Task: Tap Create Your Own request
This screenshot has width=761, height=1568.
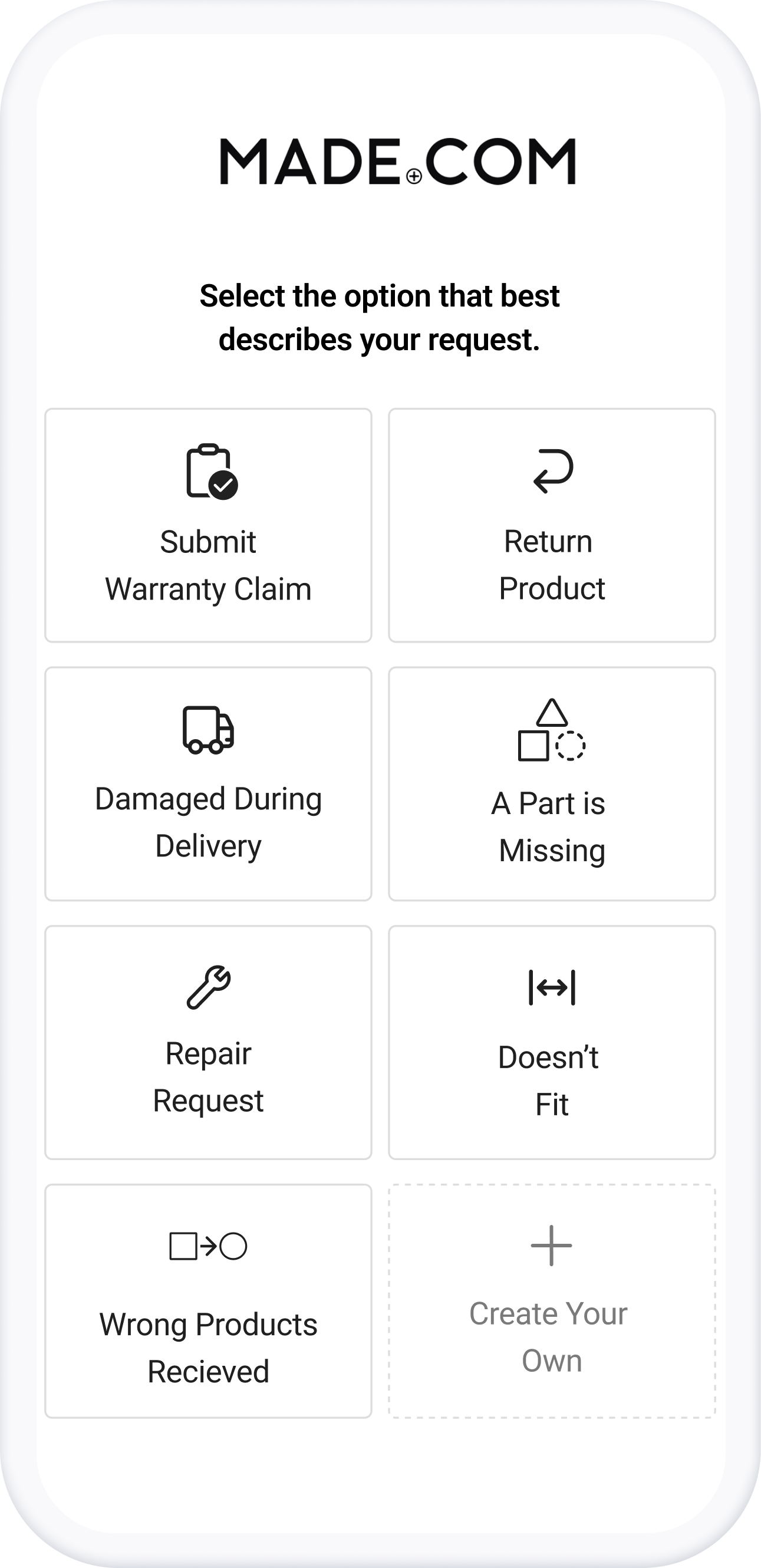Action: pos(552,1302)
